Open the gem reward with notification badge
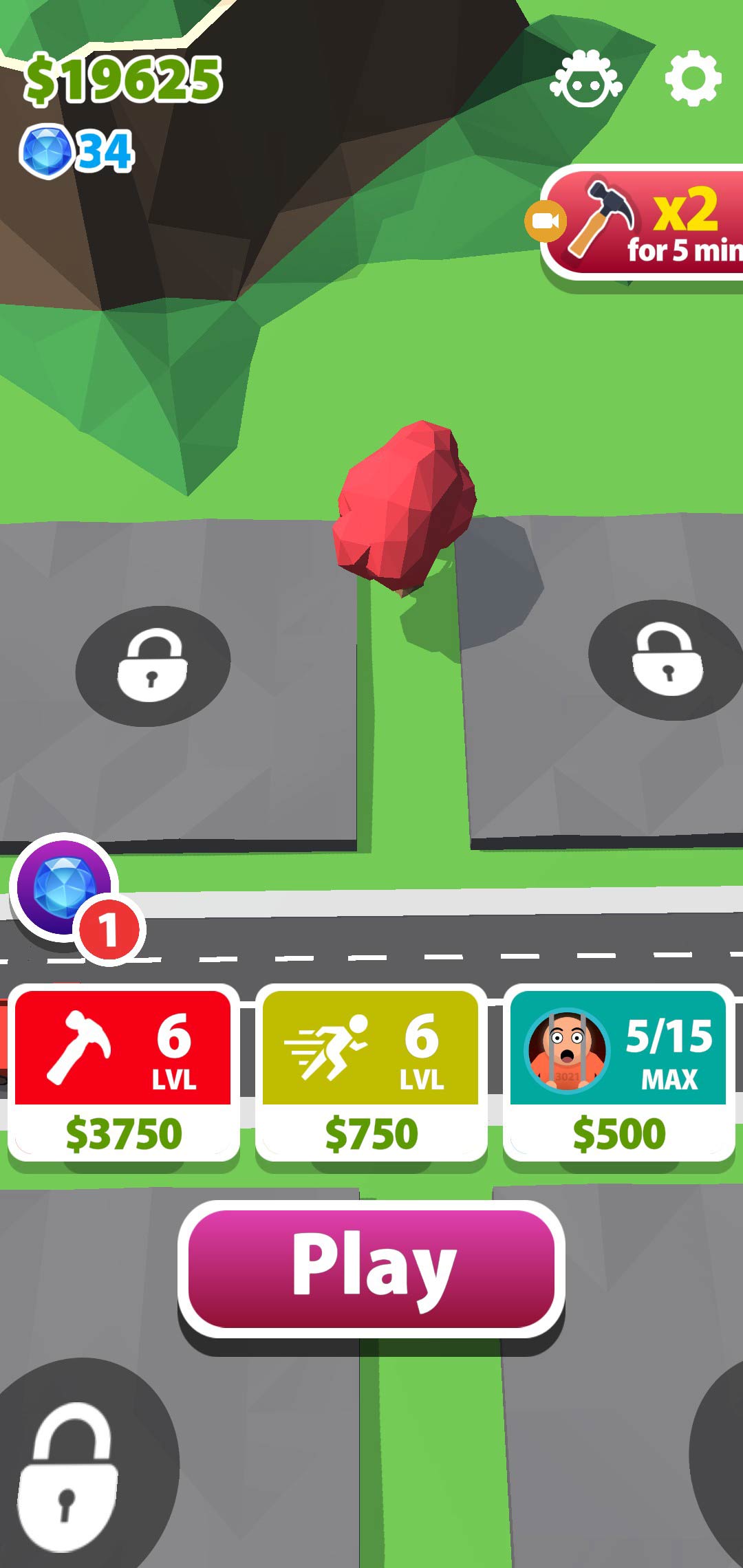 [x=64, y=888]
